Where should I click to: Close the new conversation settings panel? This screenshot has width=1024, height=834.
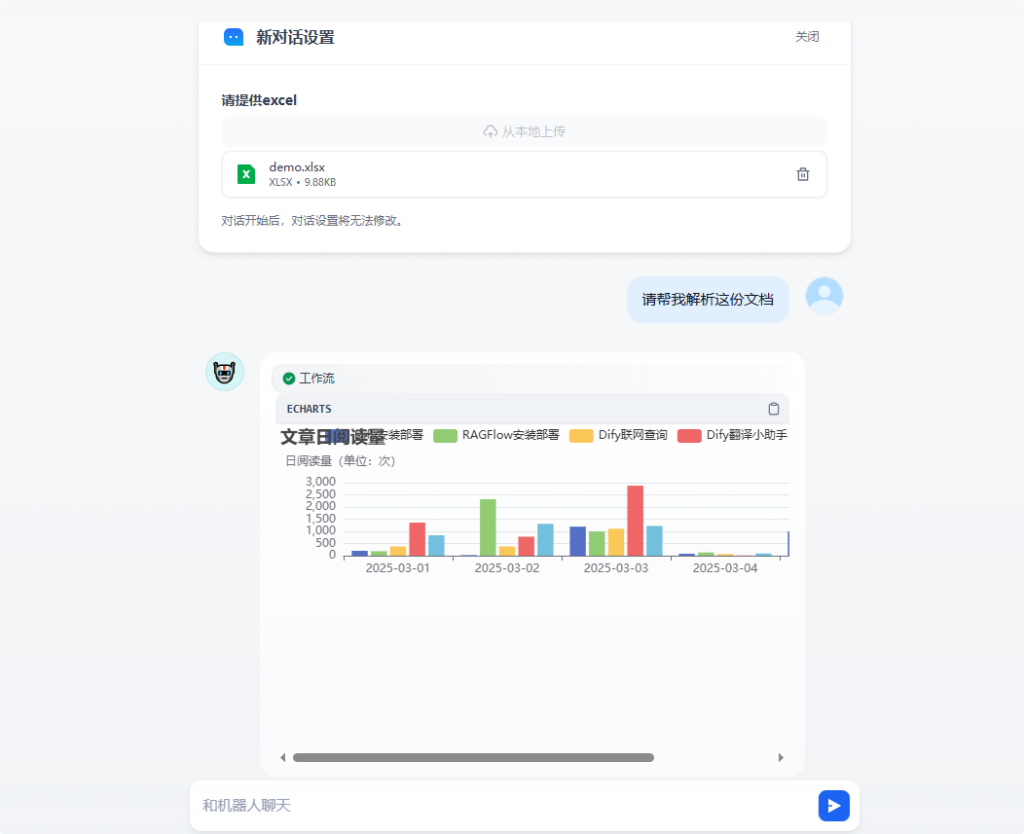(x=807, y=37)
